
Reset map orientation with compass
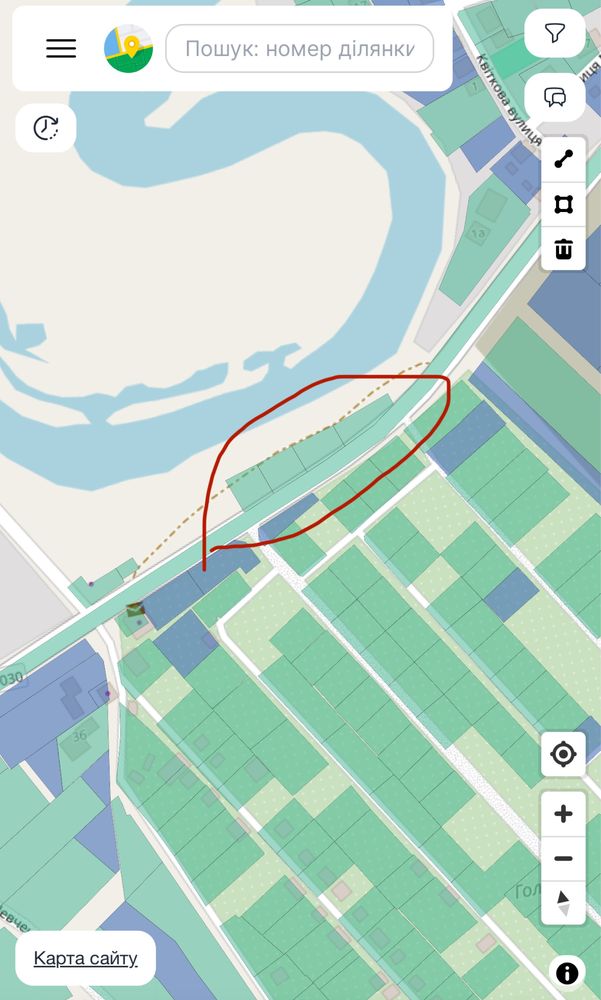[x=563, y=903]
